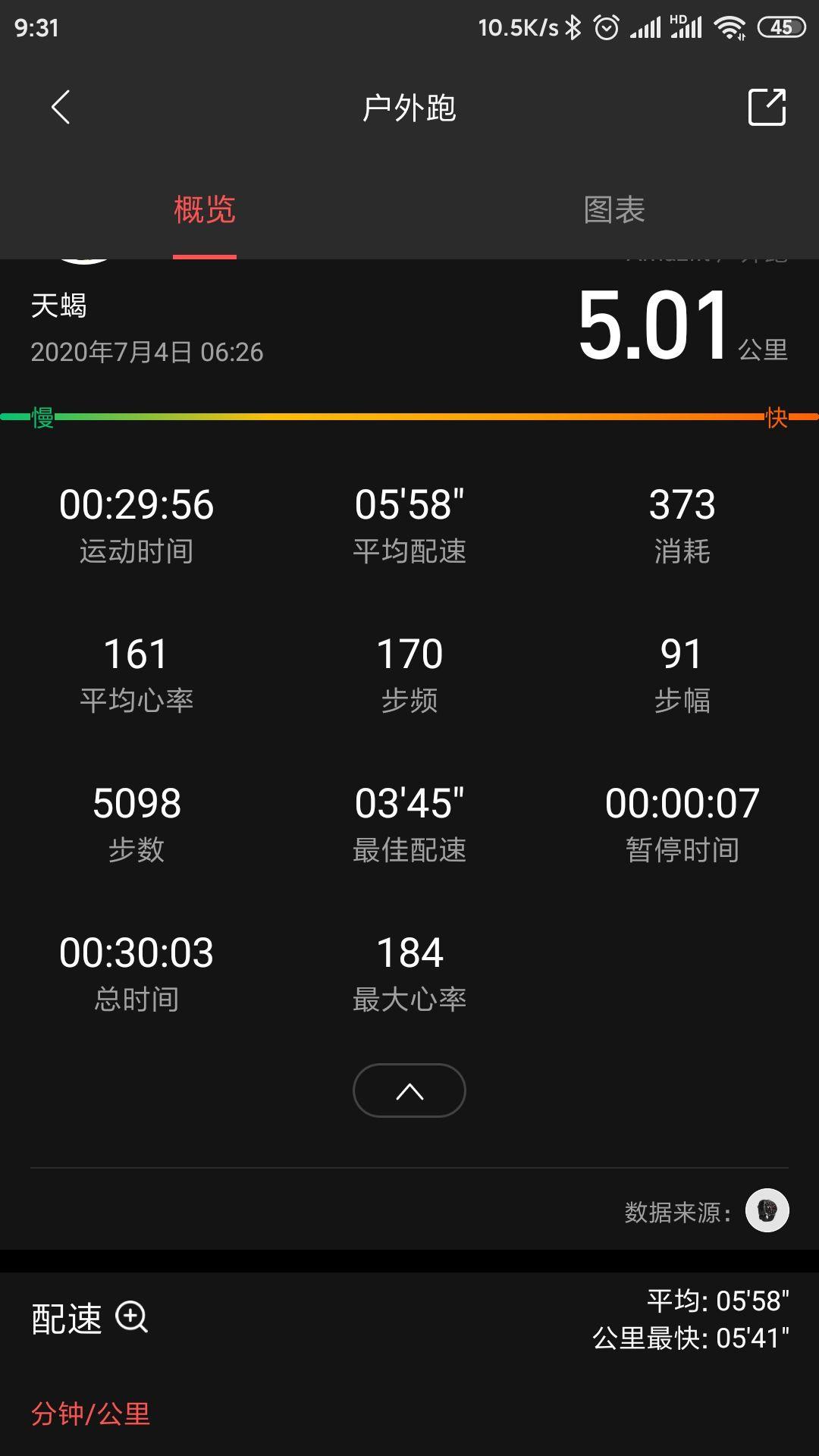Select the 概览 tab
The height and width of the screenshot is (1456, 819).
tap(205, 211)
